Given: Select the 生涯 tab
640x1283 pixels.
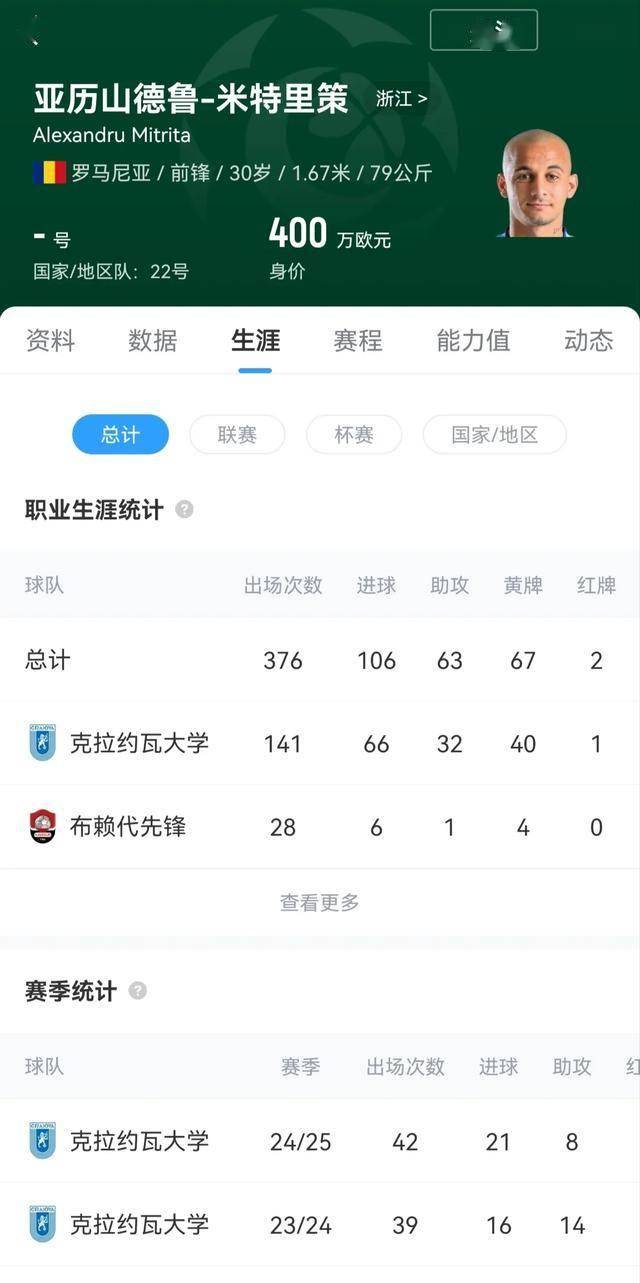Looking at the screenshot, I should tap(255, 340).
